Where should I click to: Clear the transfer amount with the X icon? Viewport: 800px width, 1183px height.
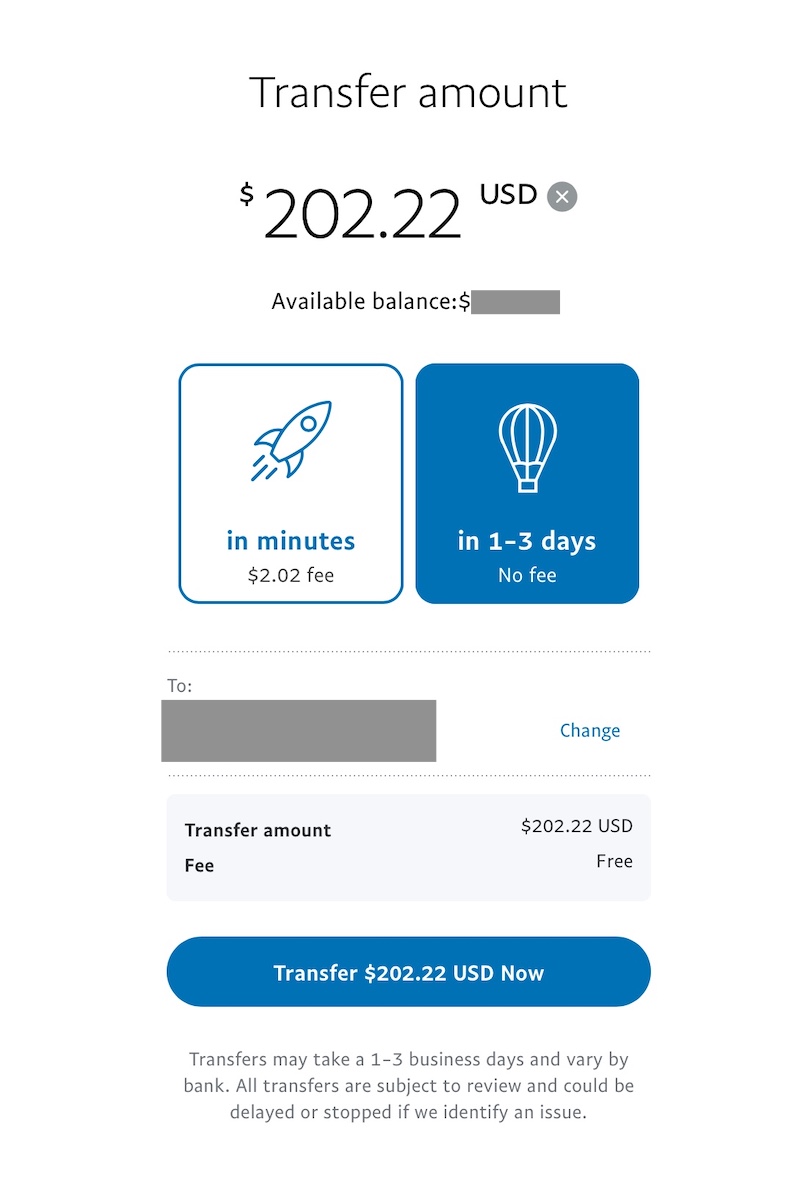point(562,197)
